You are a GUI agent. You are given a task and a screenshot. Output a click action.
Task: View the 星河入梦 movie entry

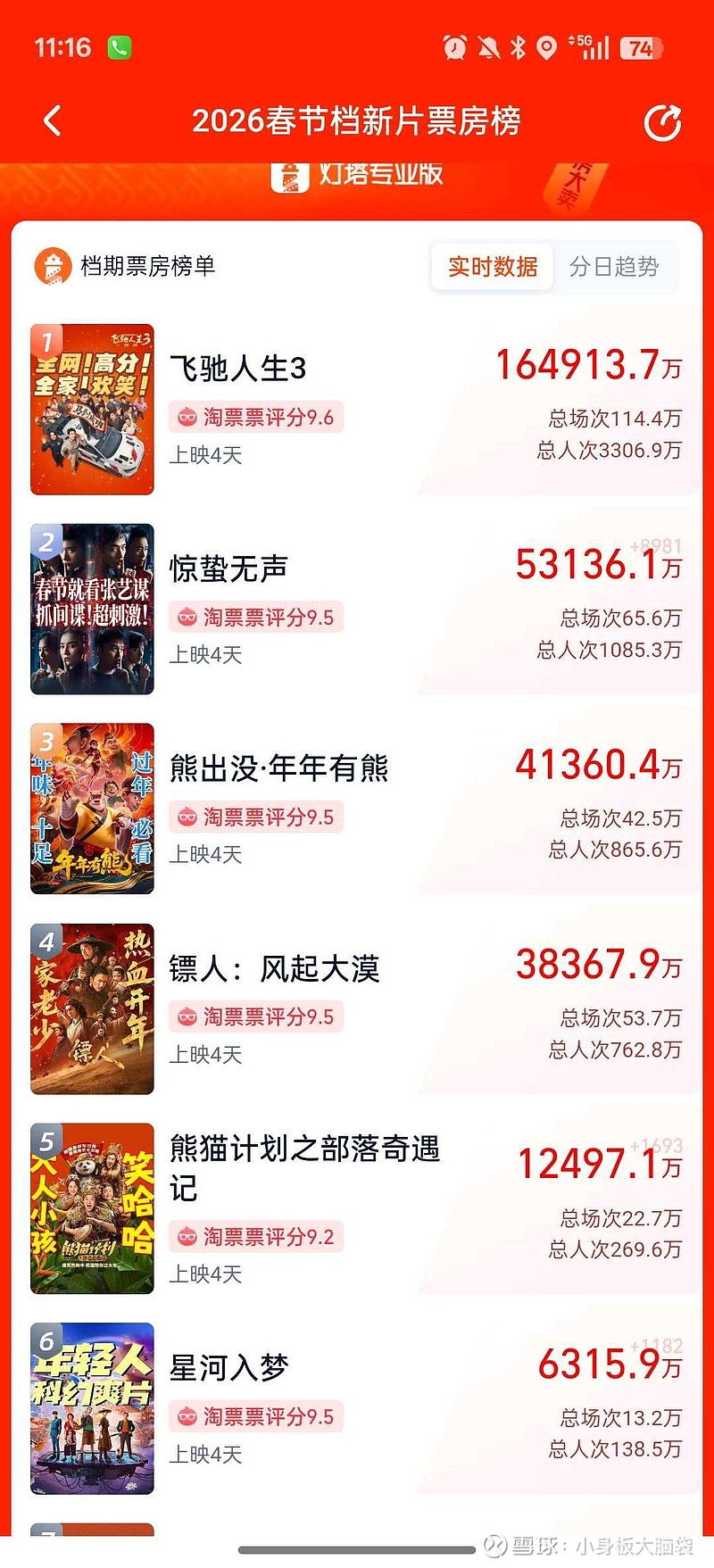pyautogui.click(x=229, y=1367)
